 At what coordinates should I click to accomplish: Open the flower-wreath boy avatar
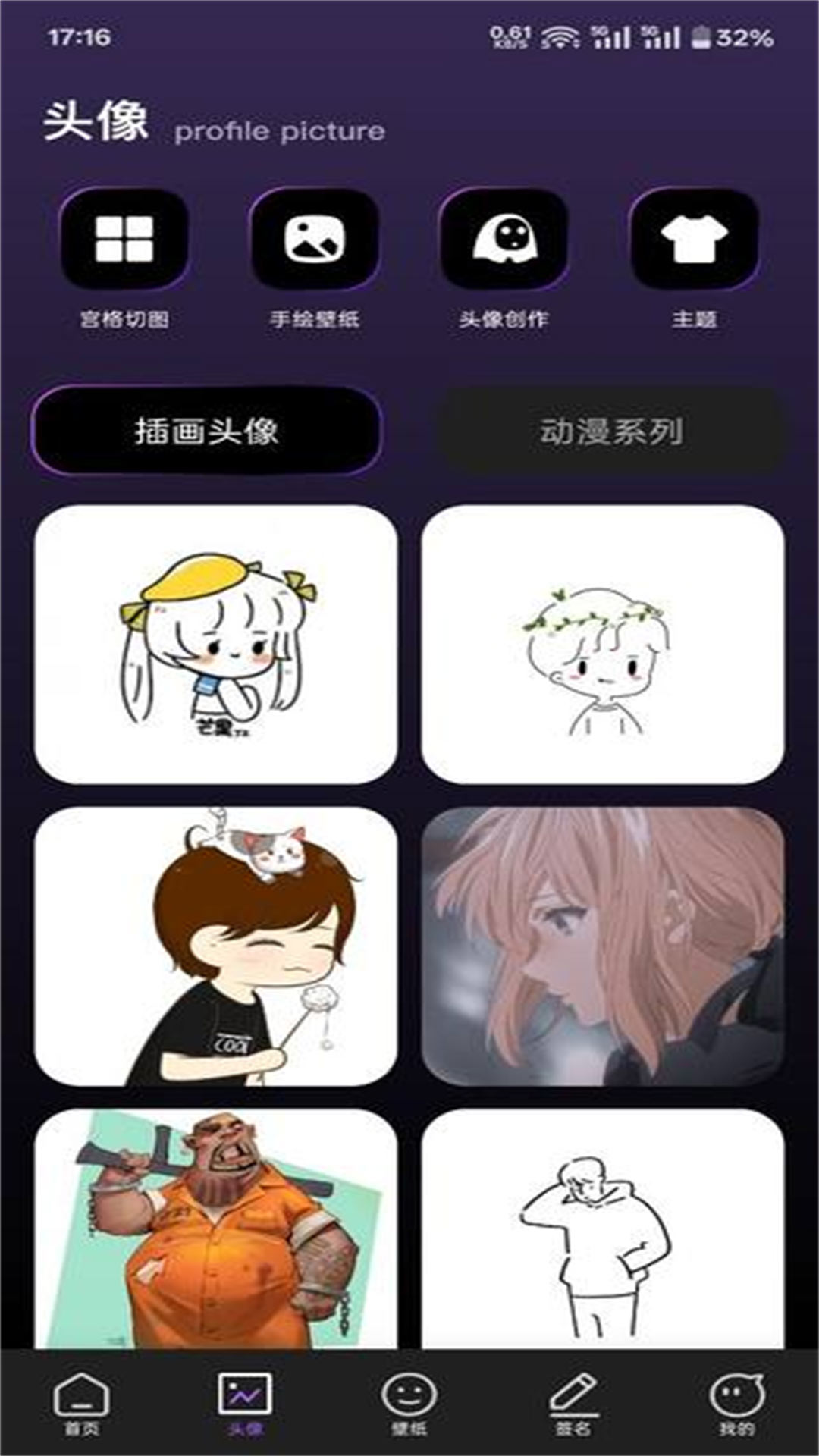point(603,645)
